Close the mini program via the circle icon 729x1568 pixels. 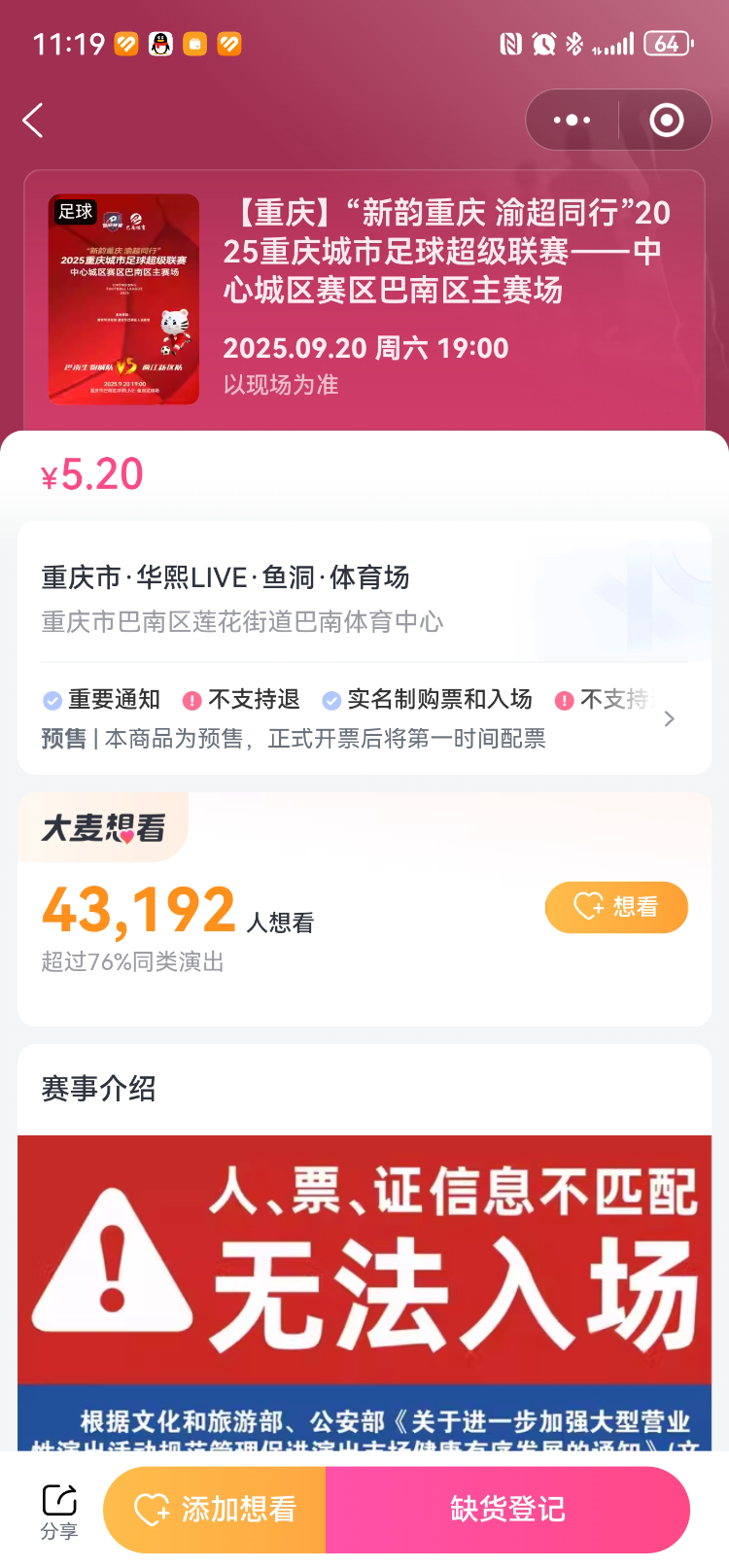[x=666, y=121]
